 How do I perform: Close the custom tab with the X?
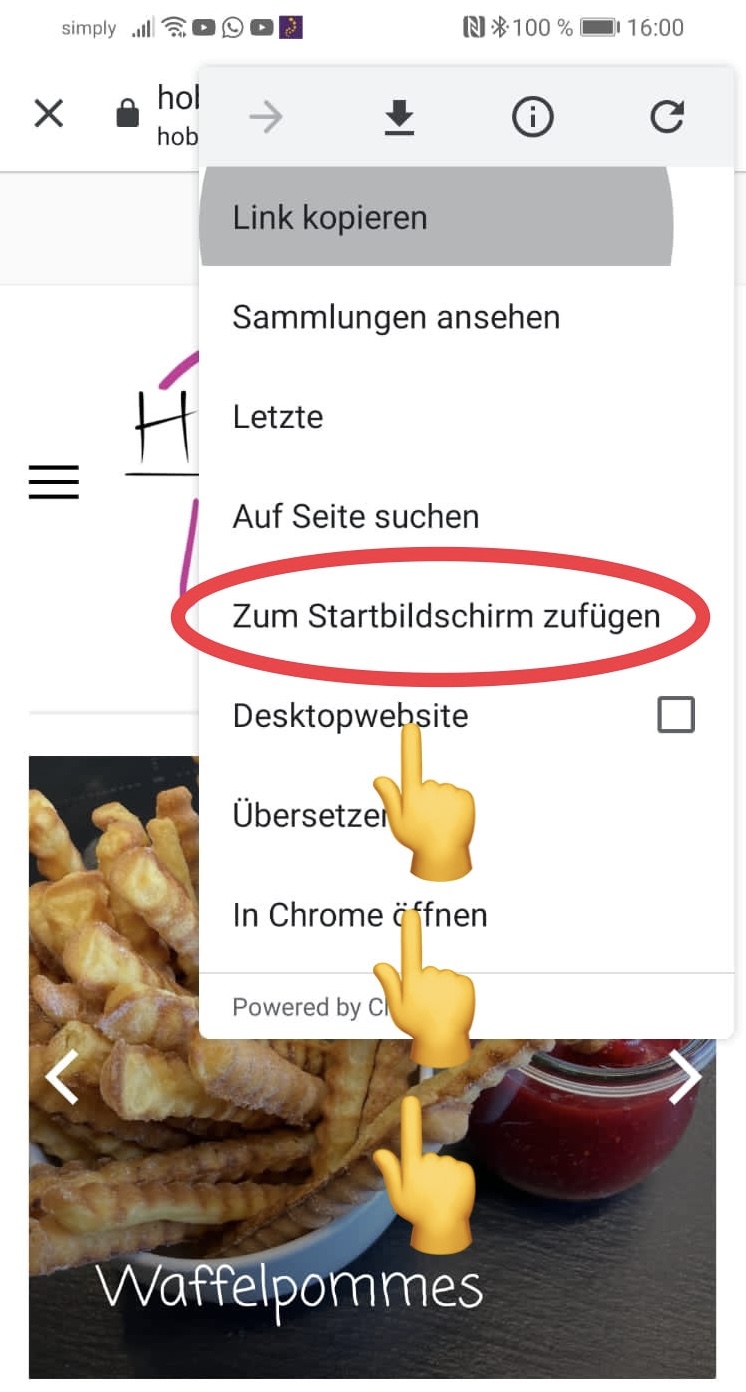[x=48, y=114]
